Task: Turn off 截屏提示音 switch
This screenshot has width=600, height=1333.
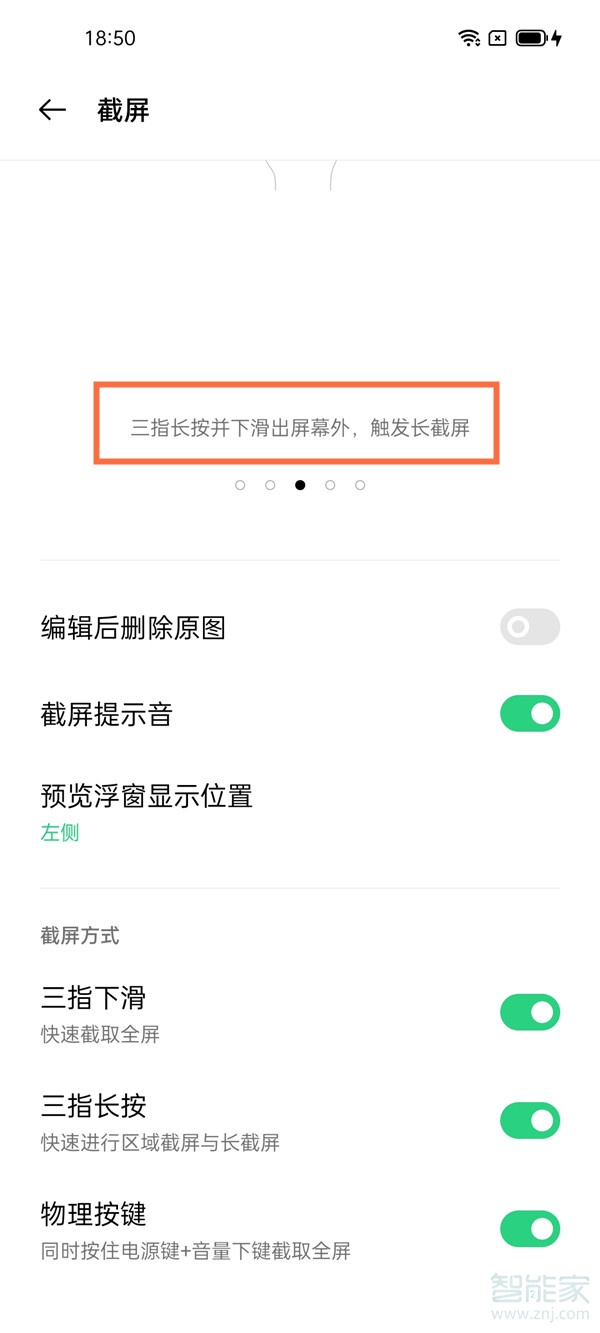Action: pos(529,714)
